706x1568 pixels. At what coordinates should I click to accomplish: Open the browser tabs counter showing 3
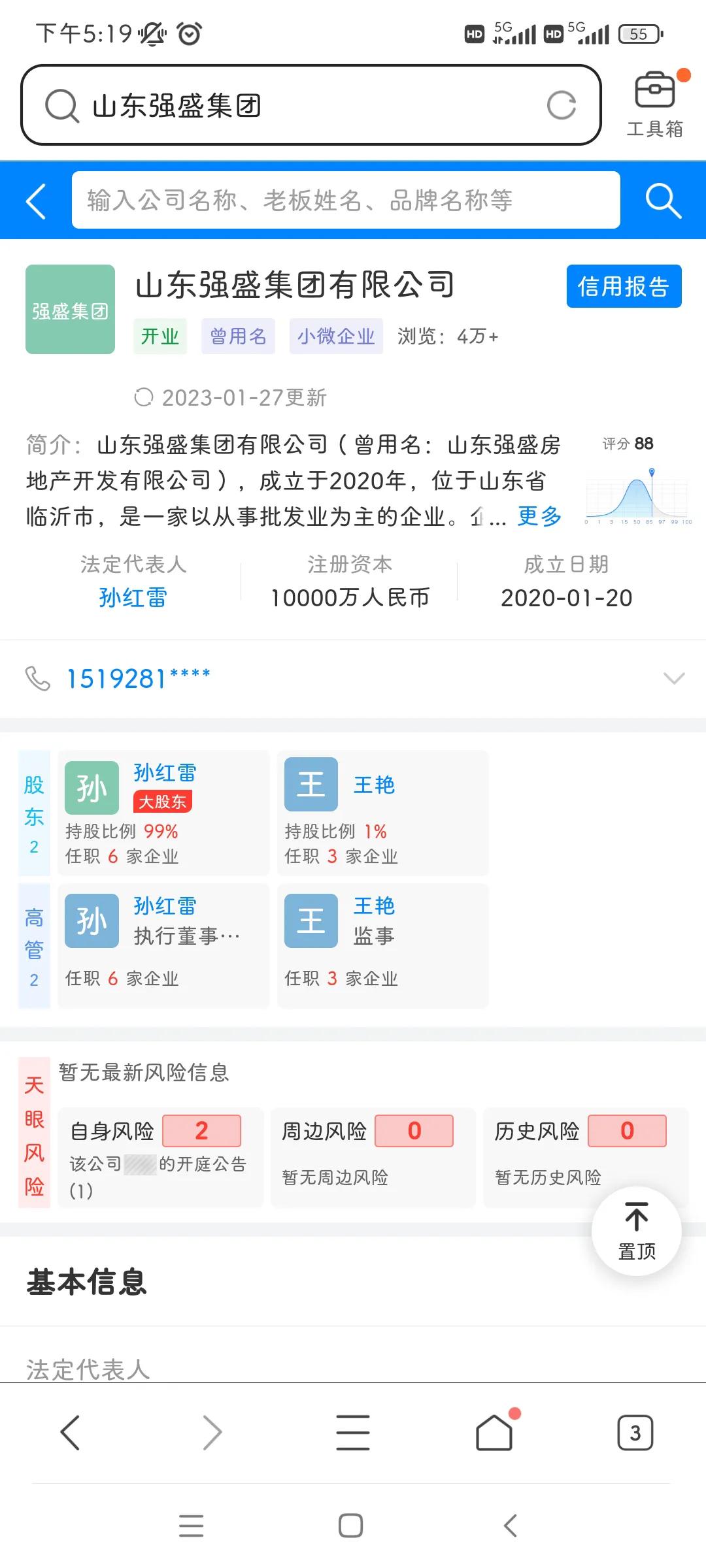coord(633,1432)
